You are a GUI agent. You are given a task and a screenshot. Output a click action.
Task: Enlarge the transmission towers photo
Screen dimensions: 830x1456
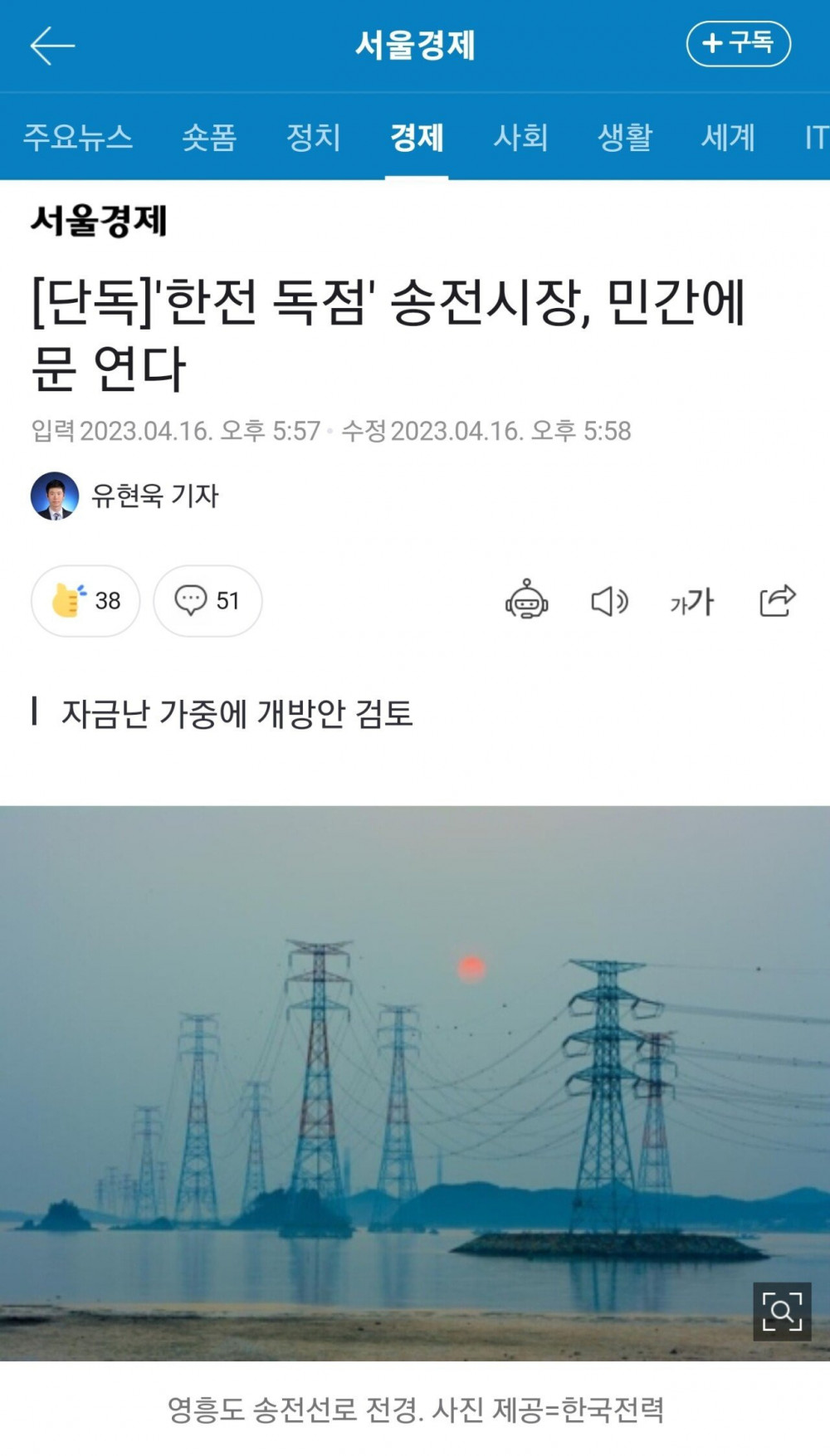click(x=782, y=1311)
